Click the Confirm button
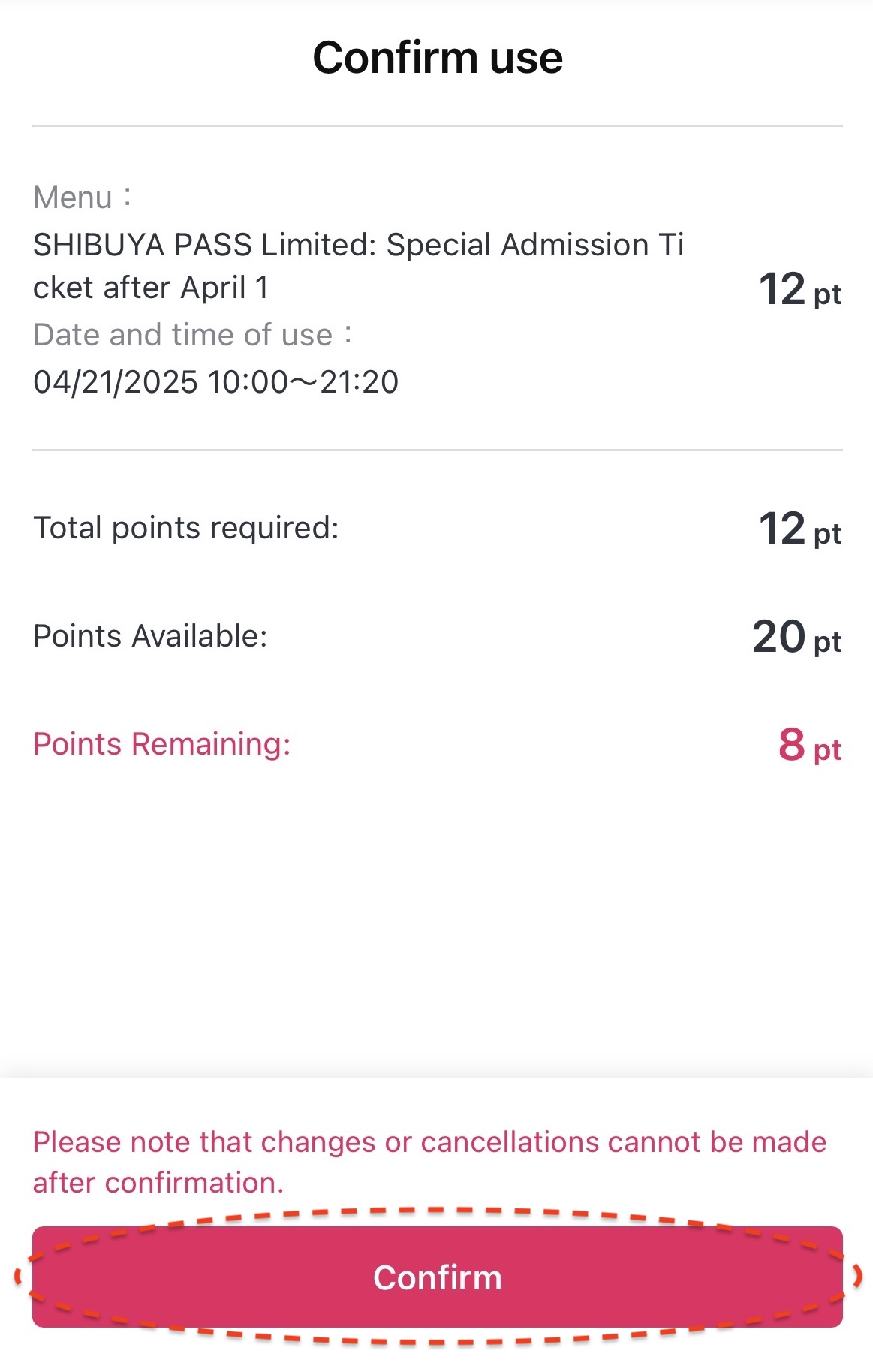Screen dimensions: 873x1372 [x=436, y=1277]
